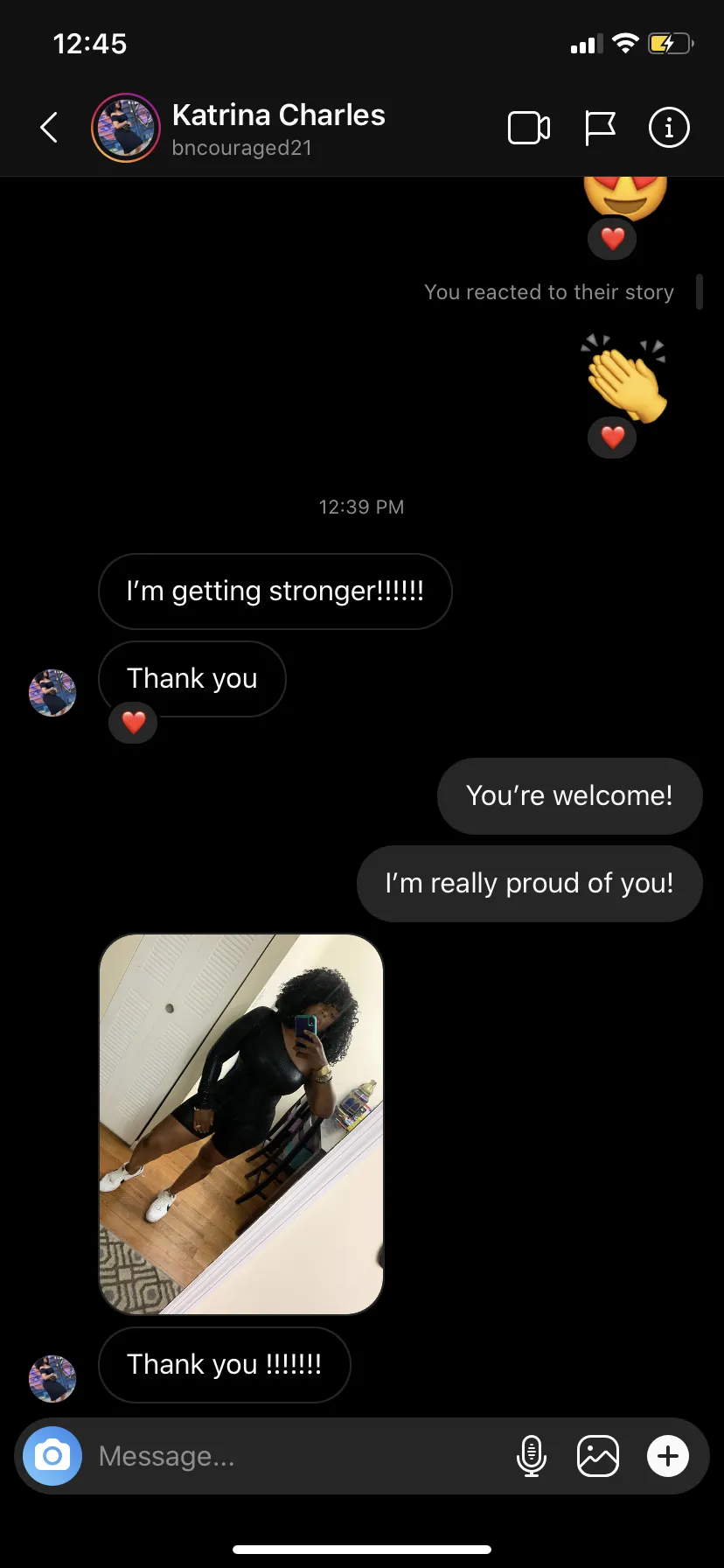Flag this conversation
Image resolution: width=724 pixels, height=1568 pixels.
coord(600,128)
